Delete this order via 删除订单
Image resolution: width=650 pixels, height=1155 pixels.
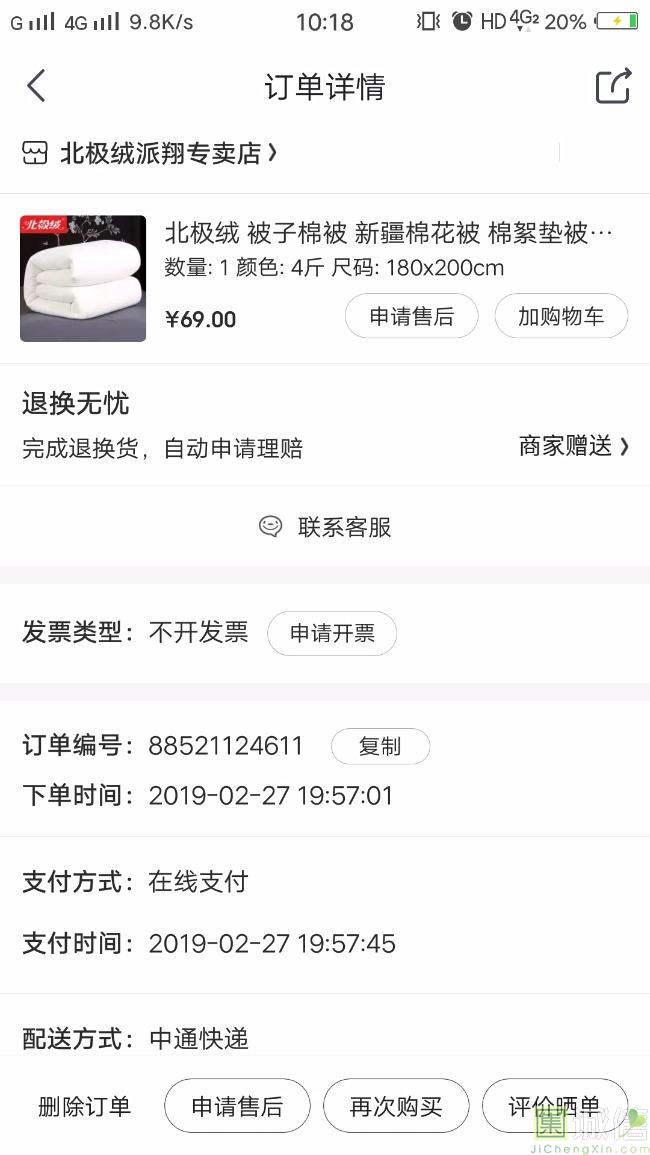tap(85, 1106)
